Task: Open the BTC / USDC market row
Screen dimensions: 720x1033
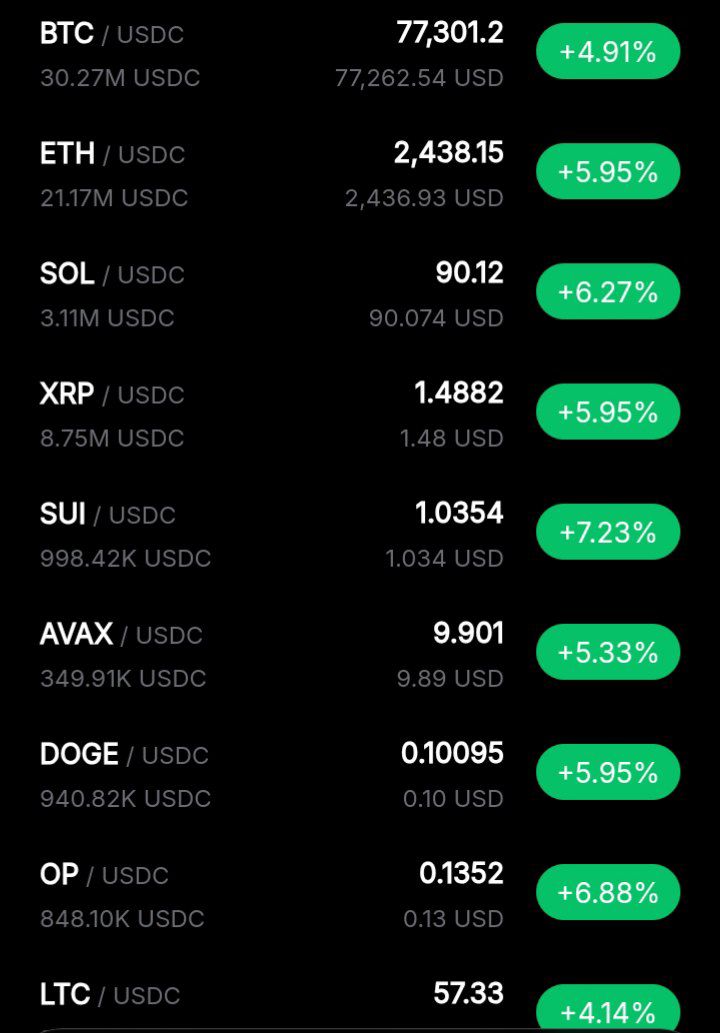Action: tap(360, 54)
